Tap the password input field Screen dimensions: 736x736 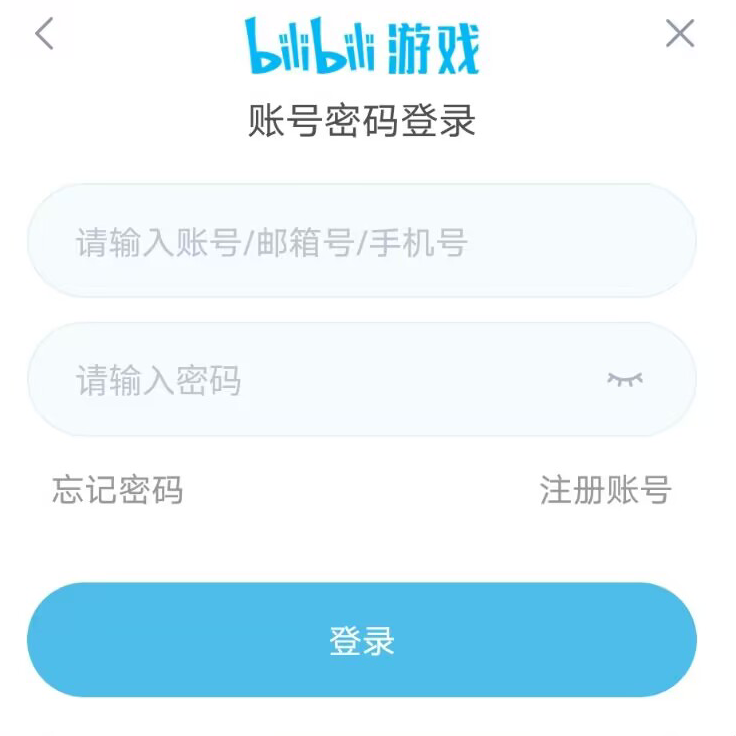(361, 379)
